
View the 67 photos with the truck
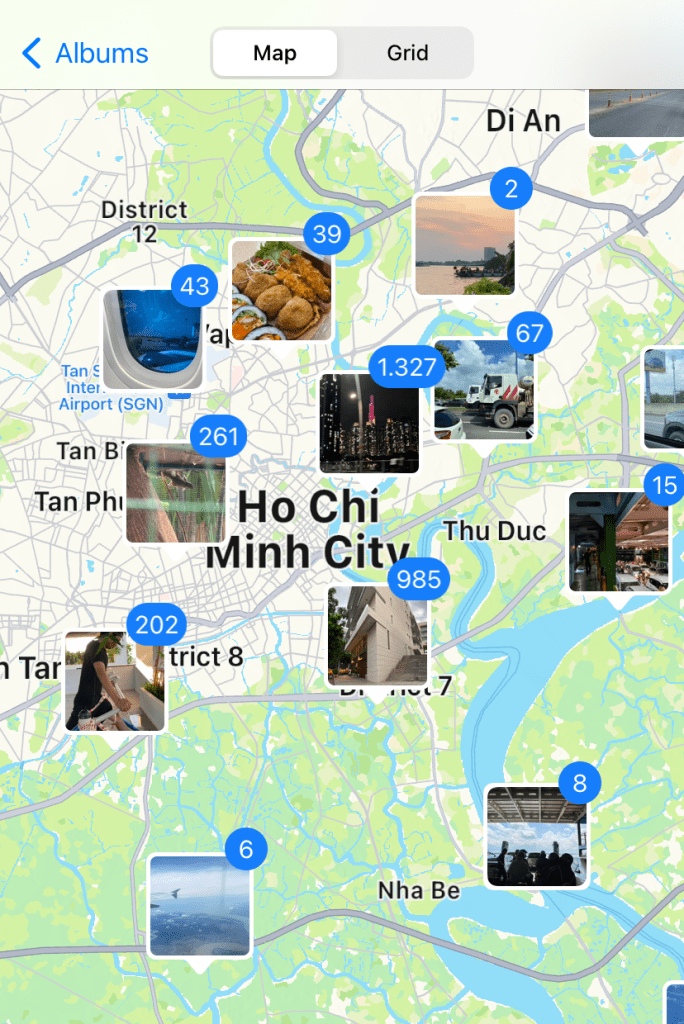tap(484, 389)
